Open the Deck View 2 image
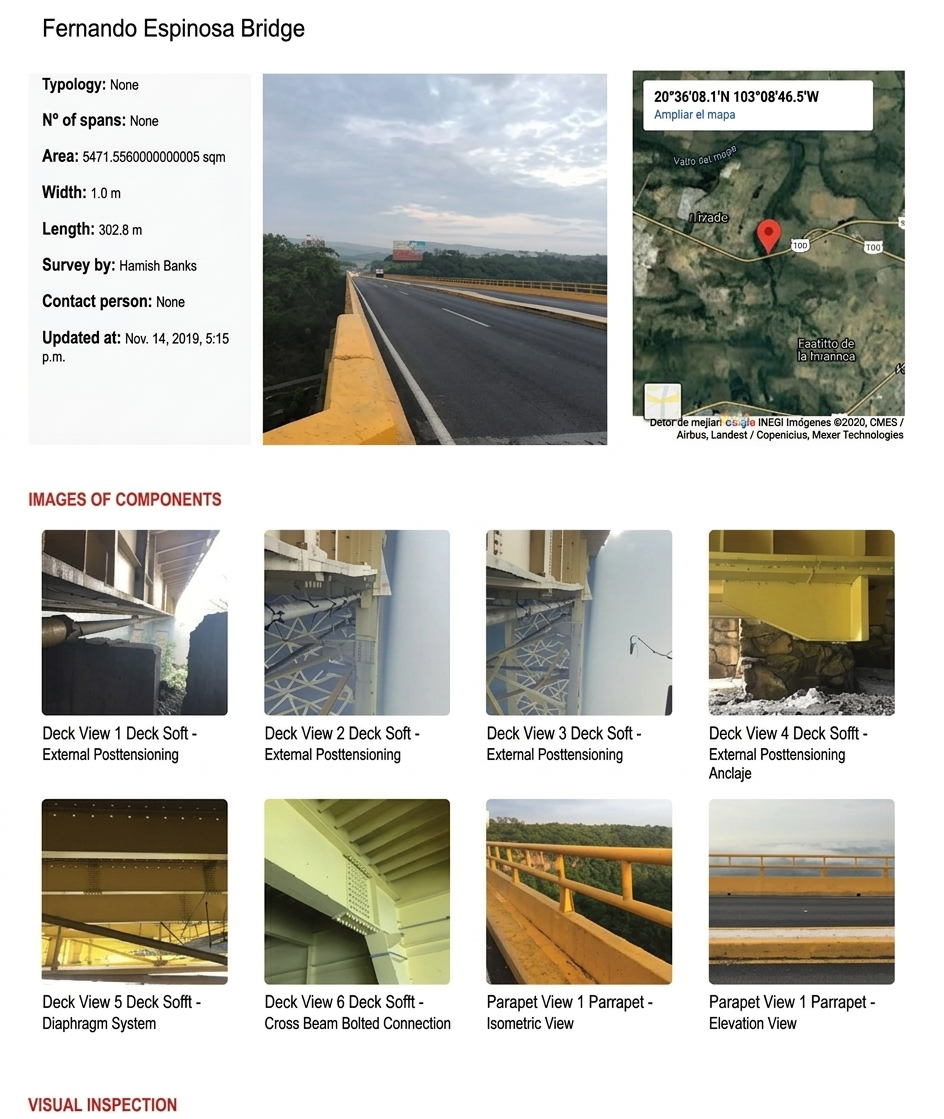Screen dimensions: 944x1119 point(357,622)
